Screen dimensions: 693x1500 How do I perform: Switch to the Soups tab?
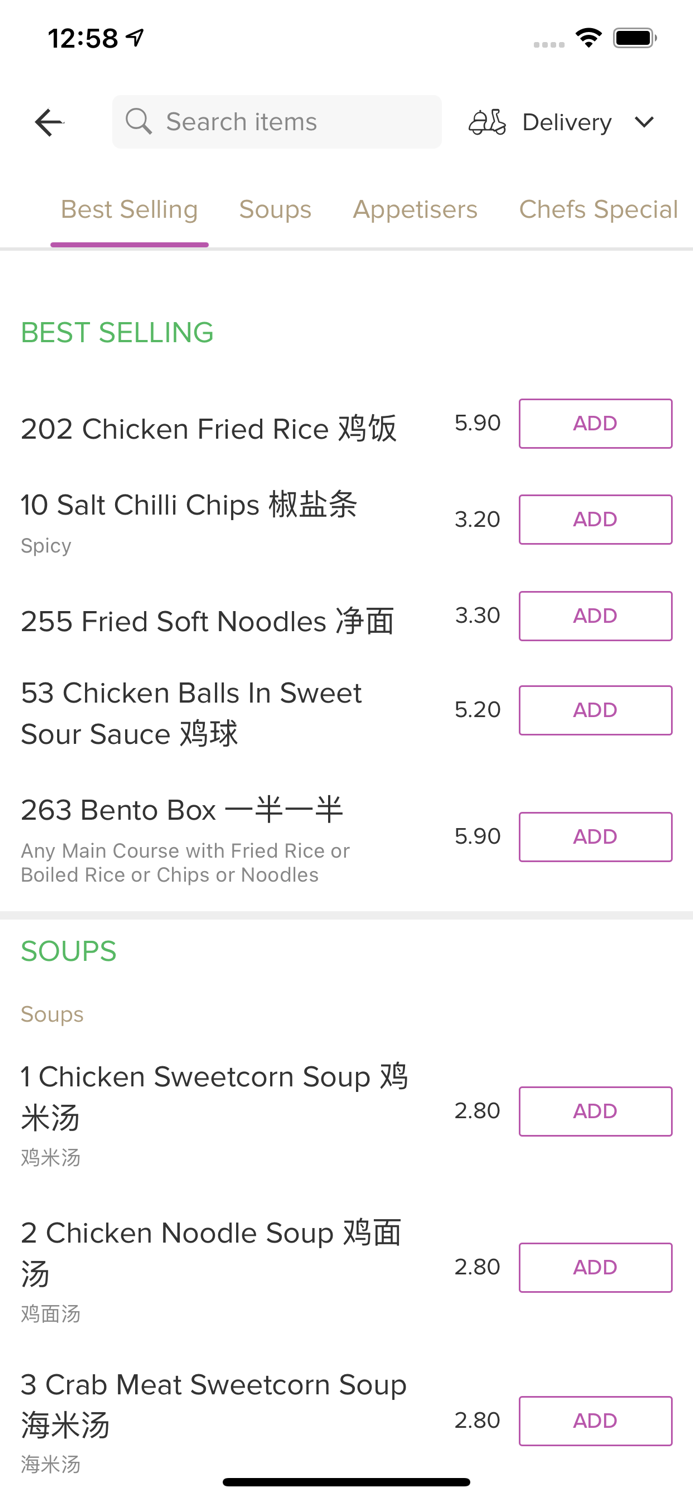tap(275, 209)
